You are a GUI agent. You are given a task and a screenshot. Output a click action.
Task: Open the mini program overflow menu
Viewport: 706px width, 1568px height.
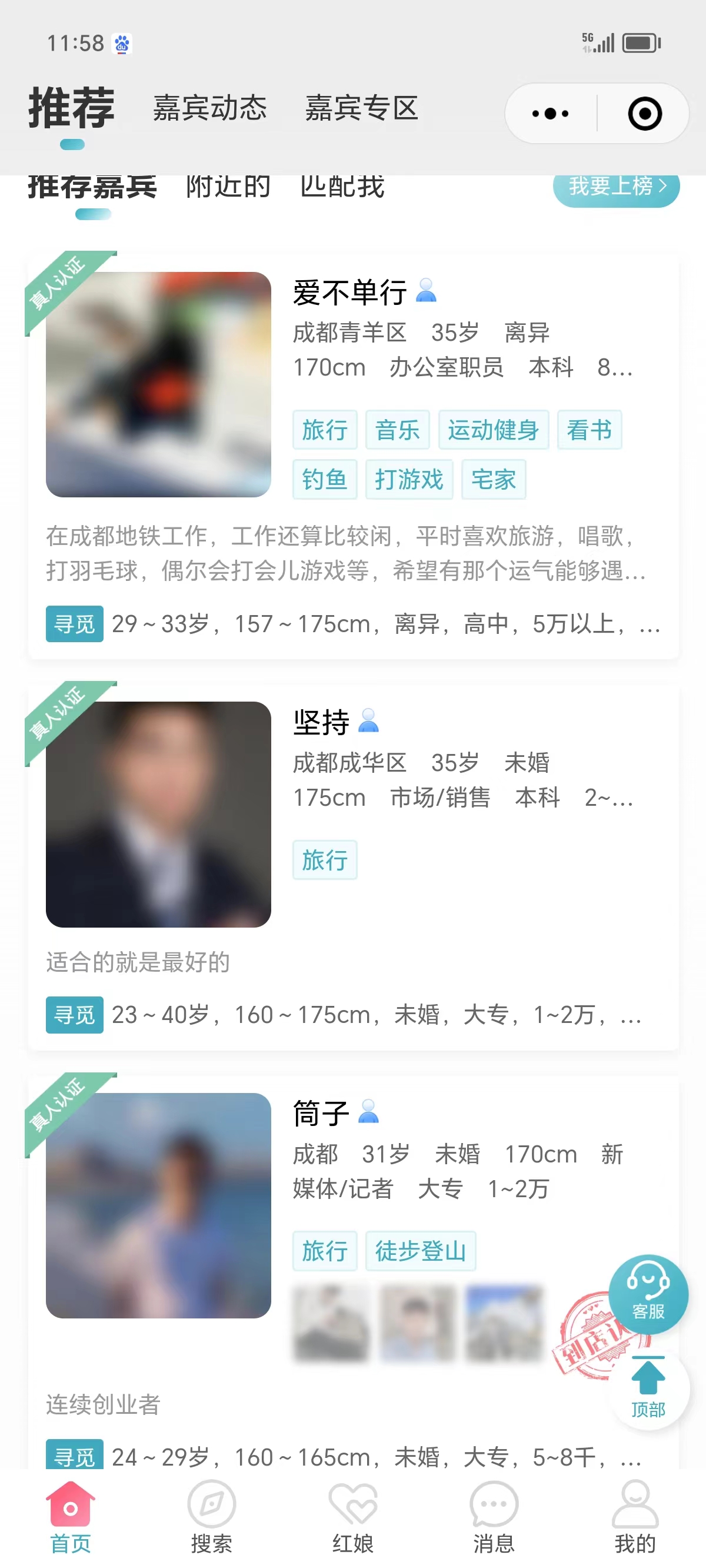click(x=550, y=114)
